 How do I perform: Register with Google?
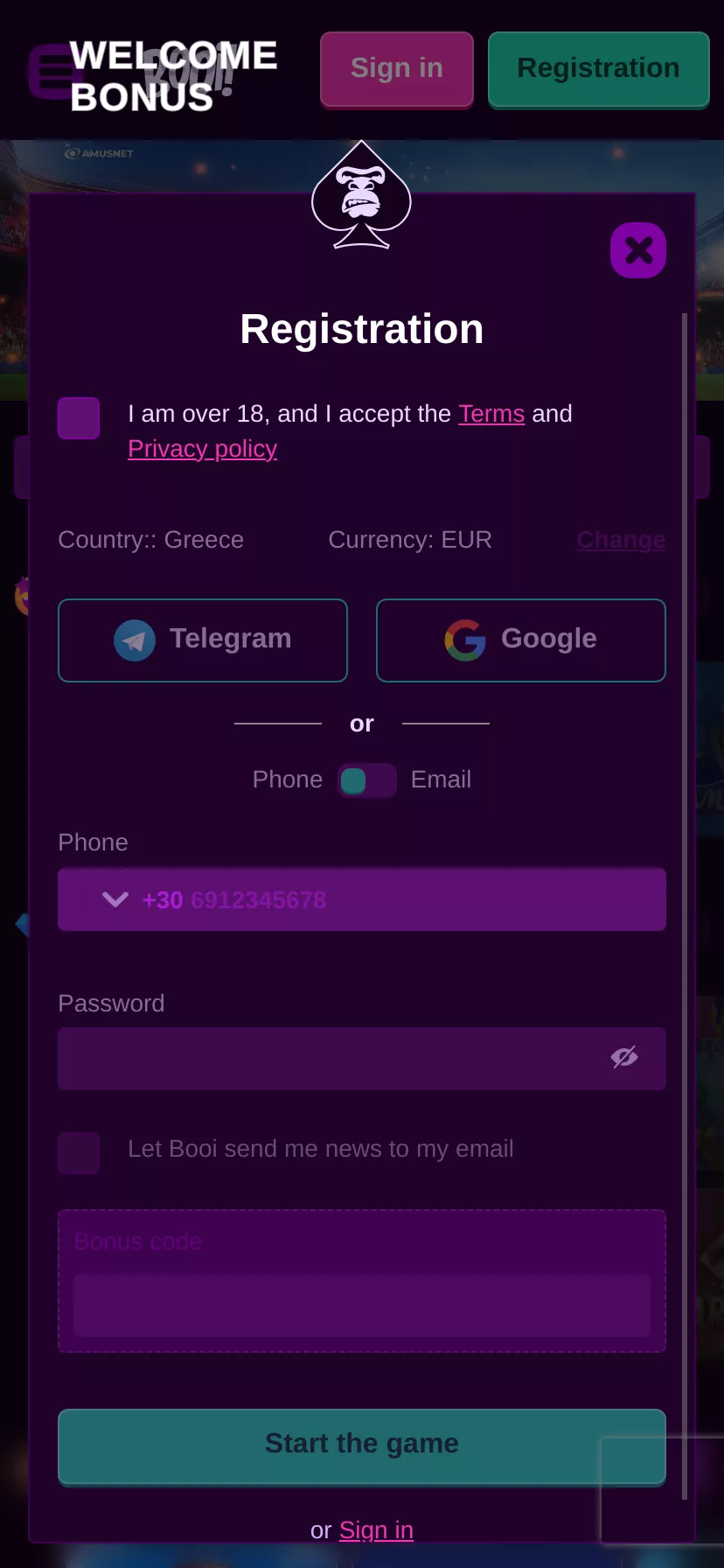click(x=521, y=640)
